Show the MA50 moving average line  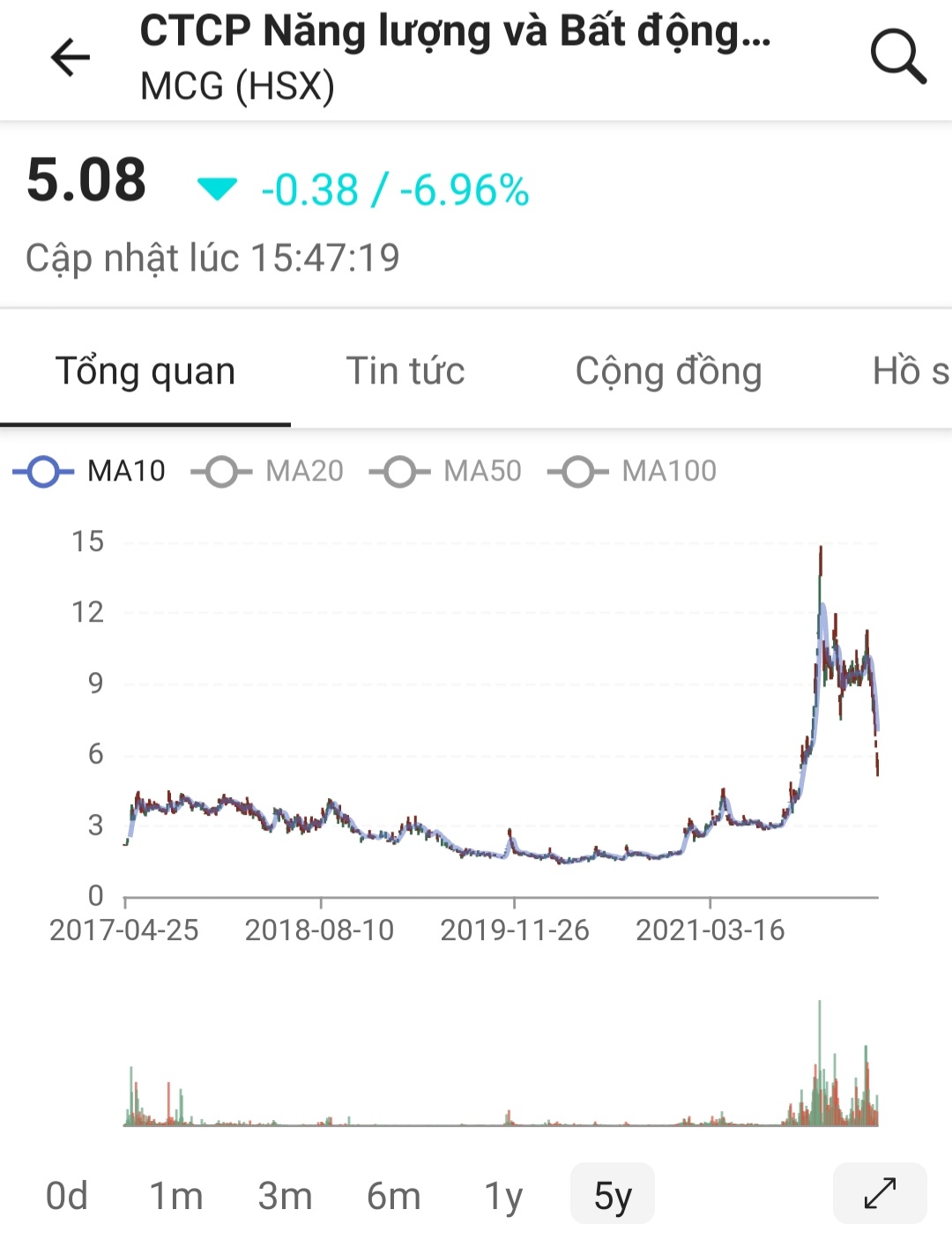click(x=446, y=471)
